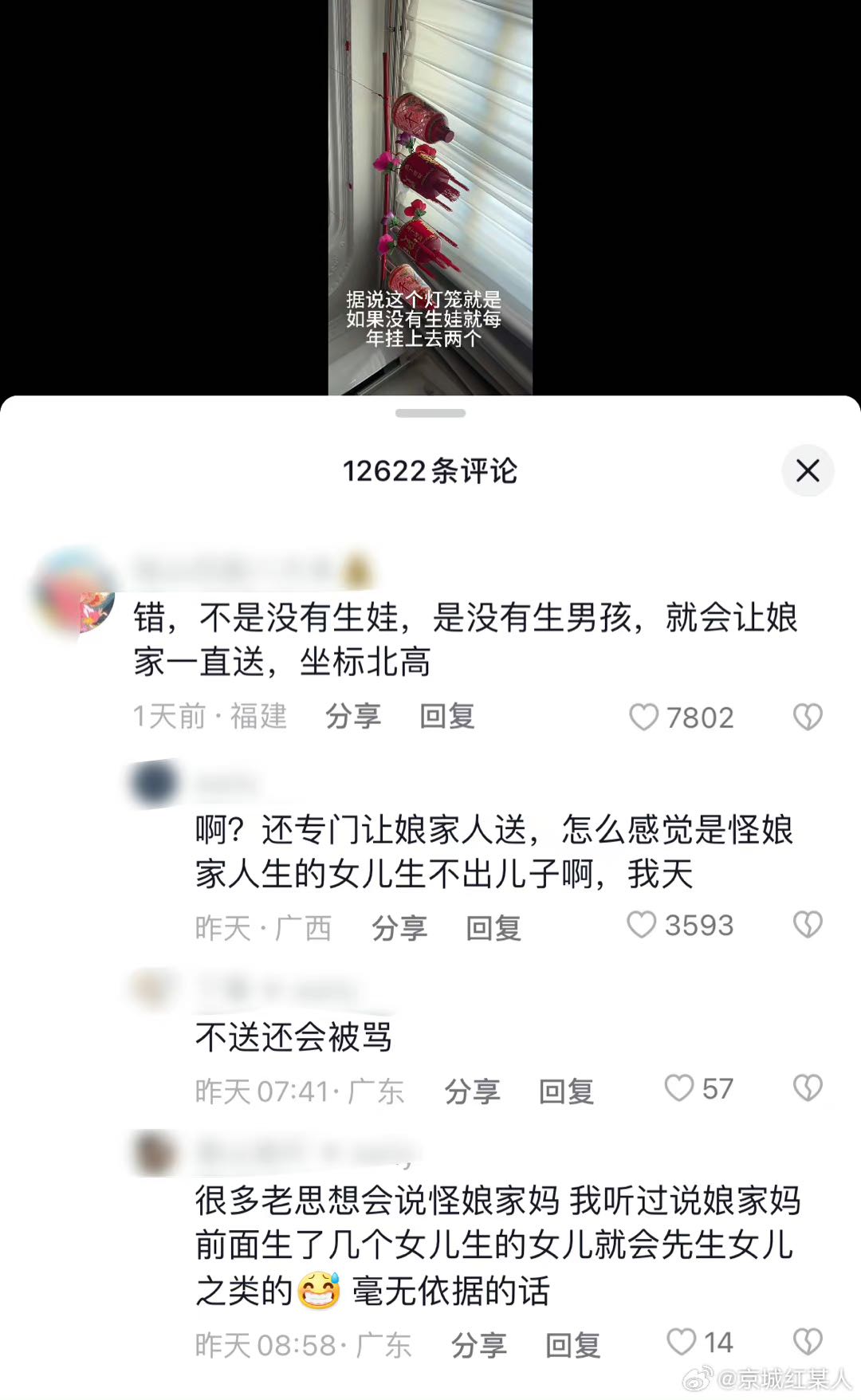Share the 昨天 07:41 comment
Image resolution: width=861 pixels, height=1400 pixels.
pyautogui.click(x=472, y=1091)
